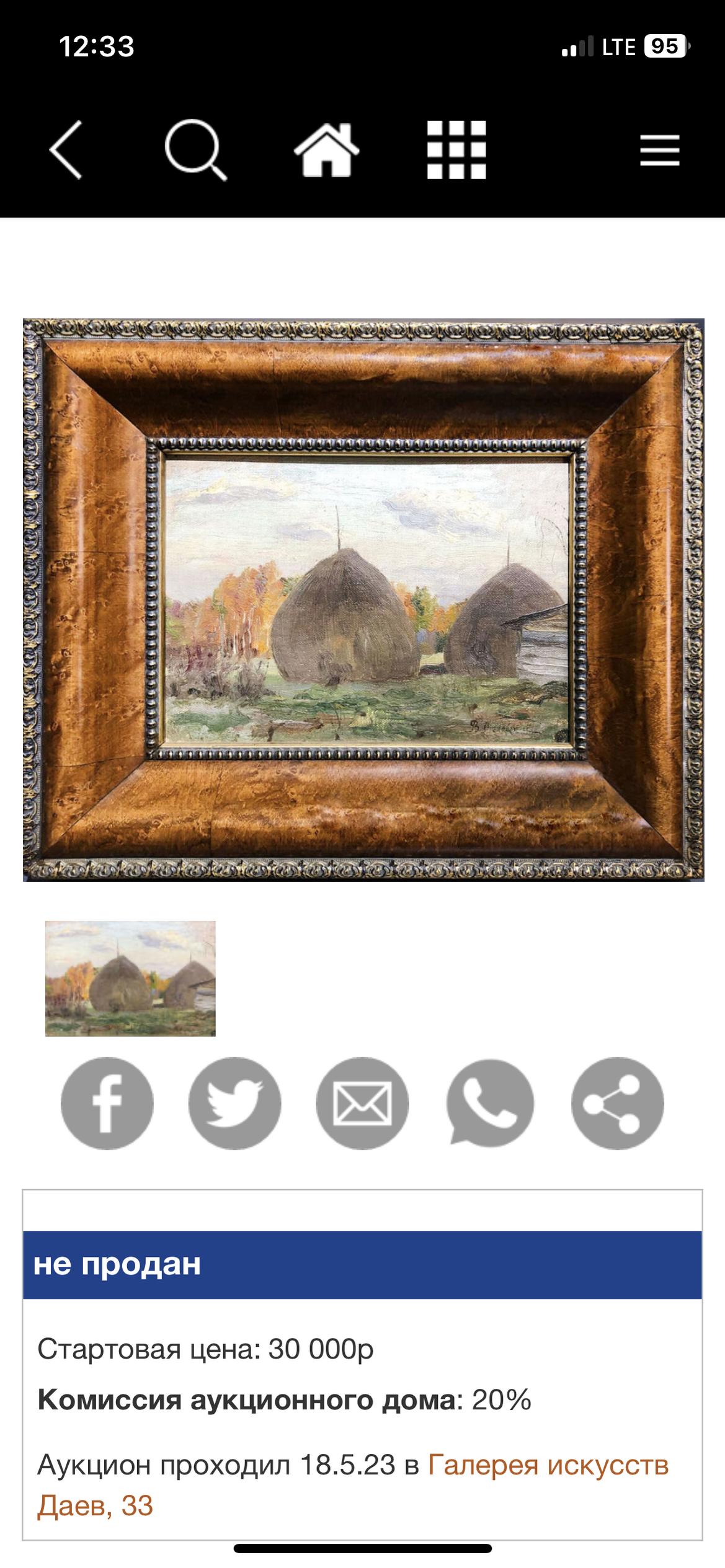Open the search magnifier
Viewport: 725px width, 1568px height.
[x=195, y=149]
